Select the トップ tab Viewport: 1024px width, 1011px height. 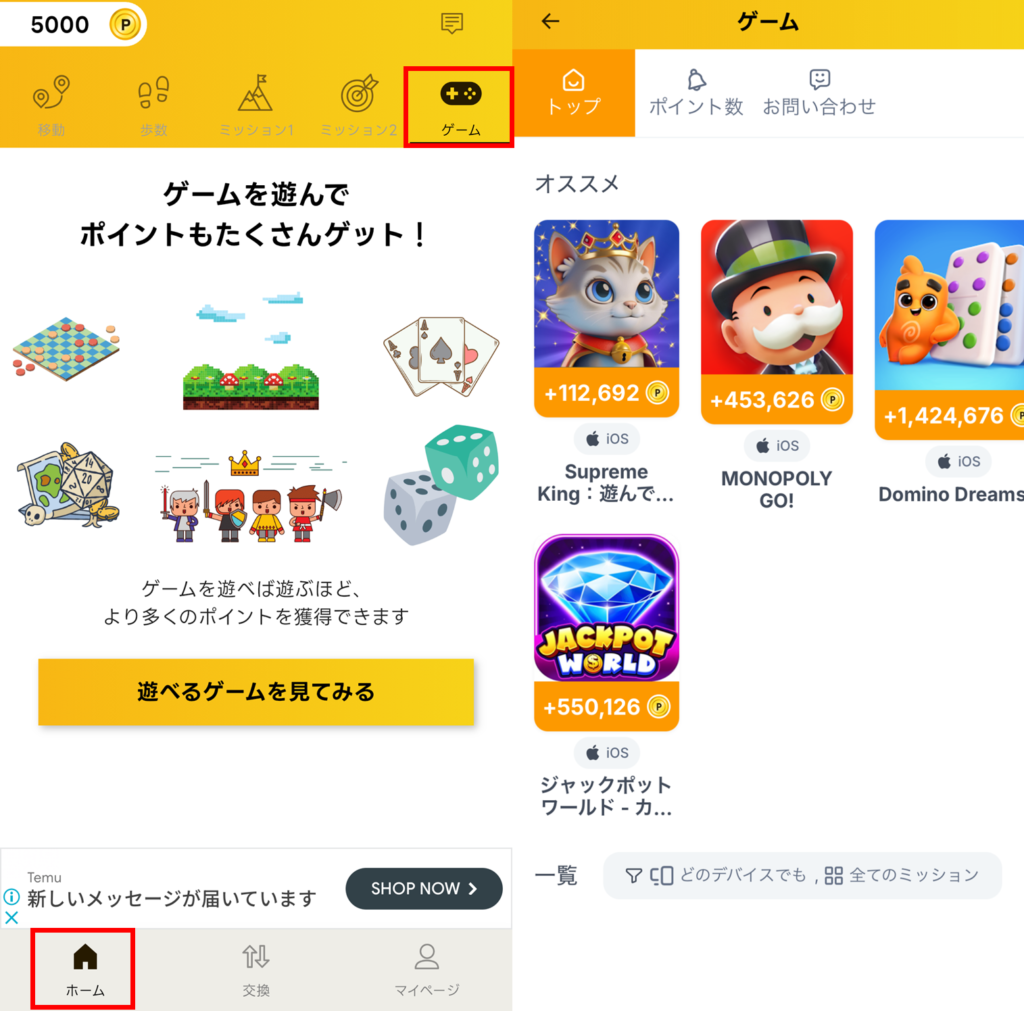click(x=574, y=93)
